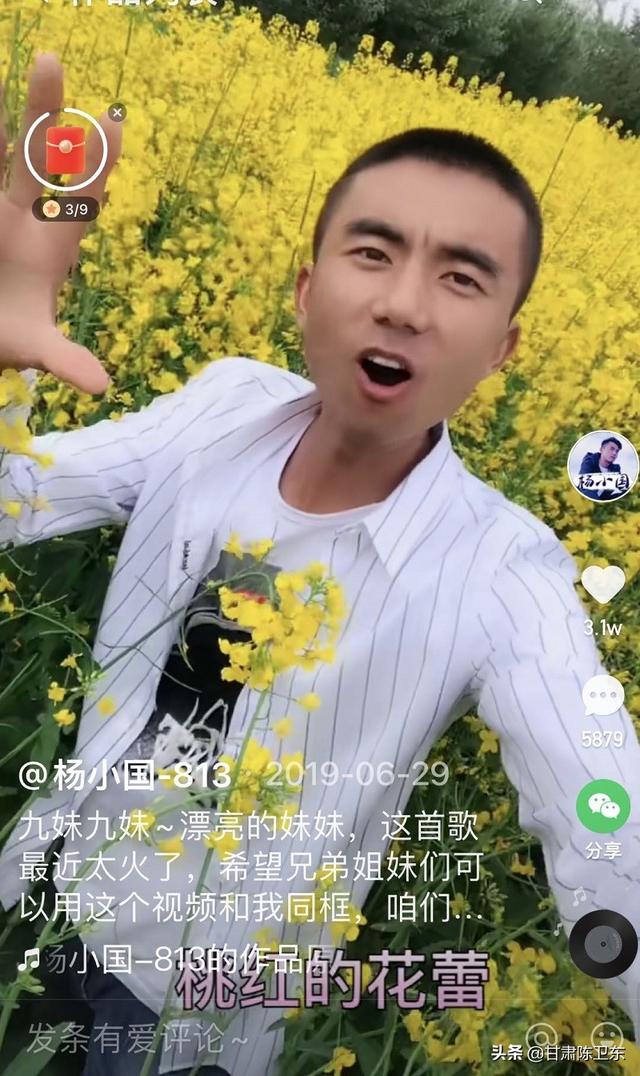Open the emoji picker in comment bar

[607, 1036]
